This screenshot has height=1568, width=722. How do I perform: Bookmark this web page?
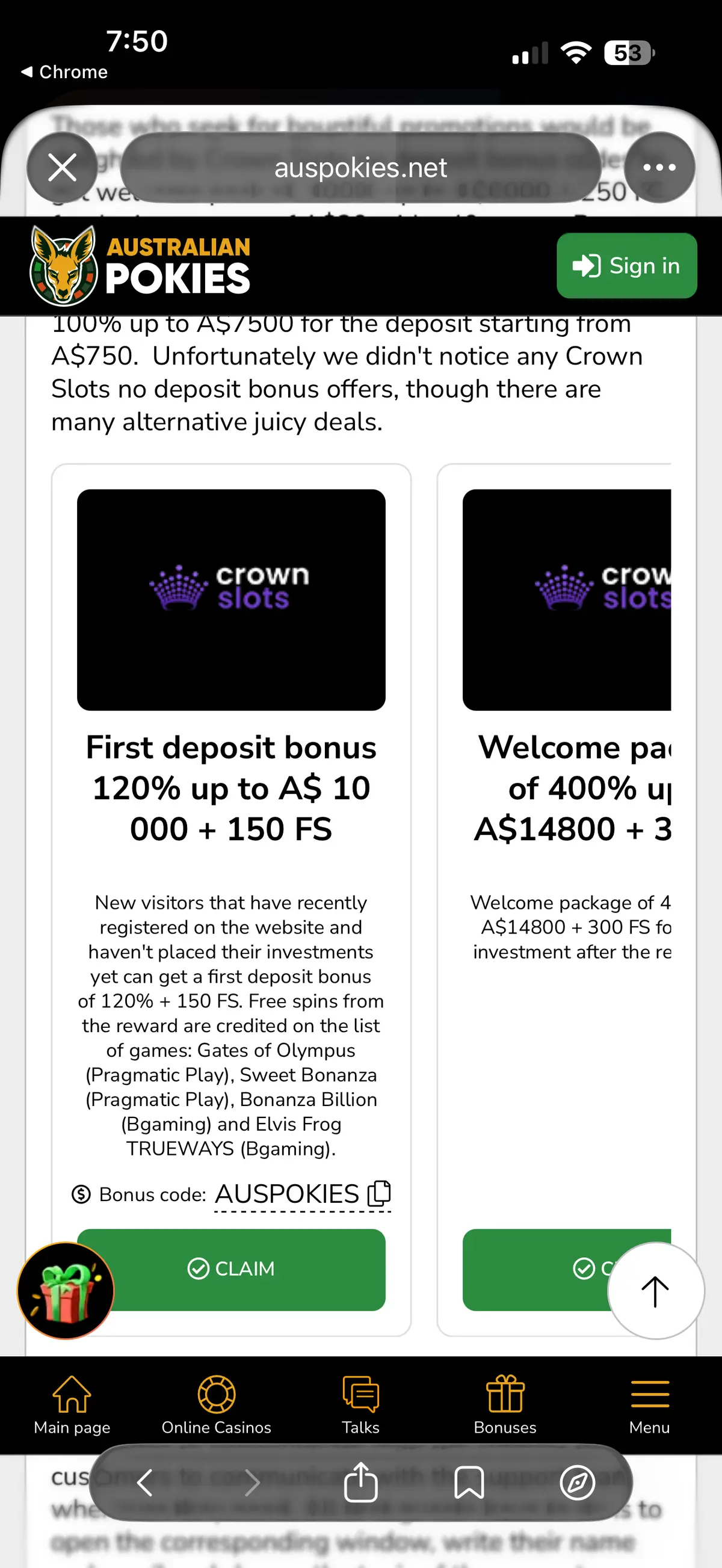pos(469,1483)
